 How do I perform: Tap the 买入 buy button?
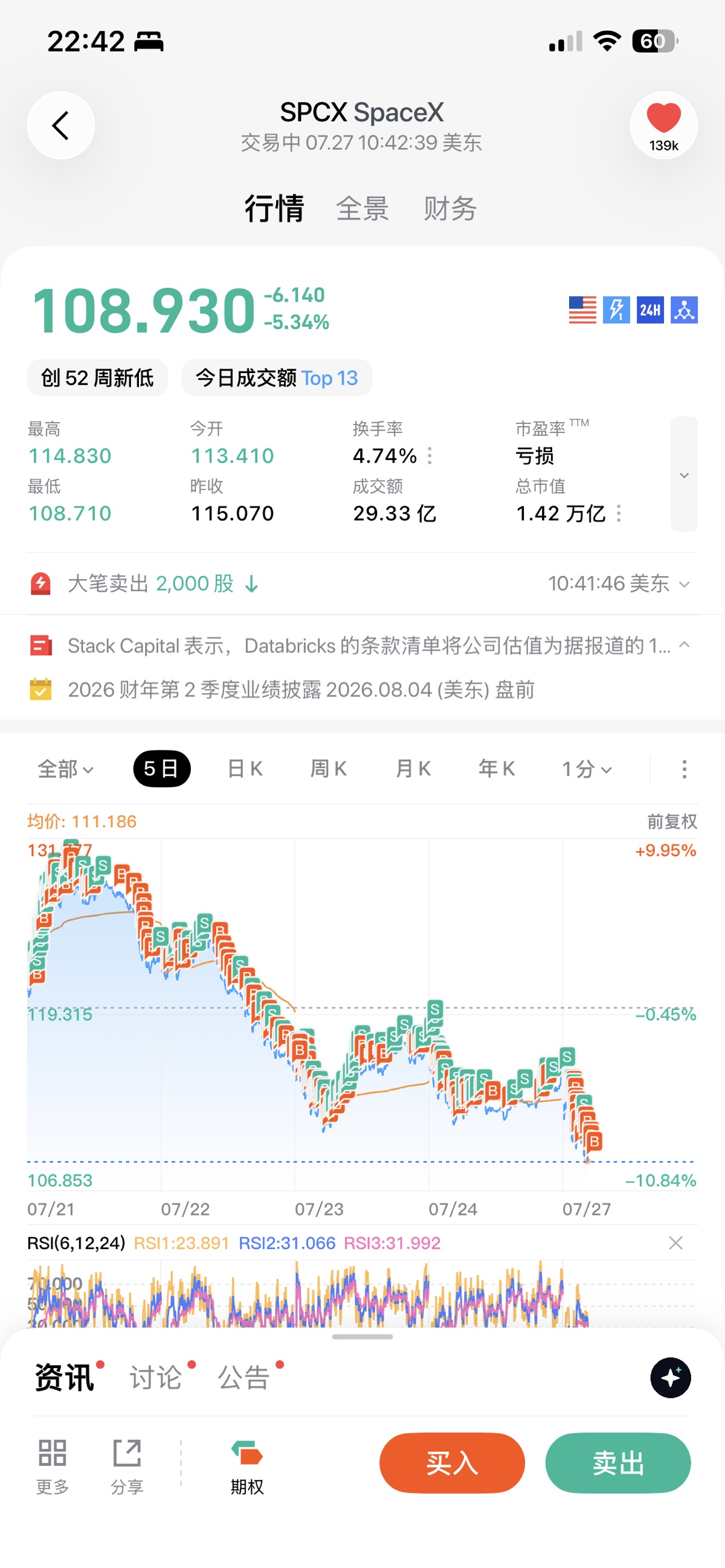[452, 1464]
